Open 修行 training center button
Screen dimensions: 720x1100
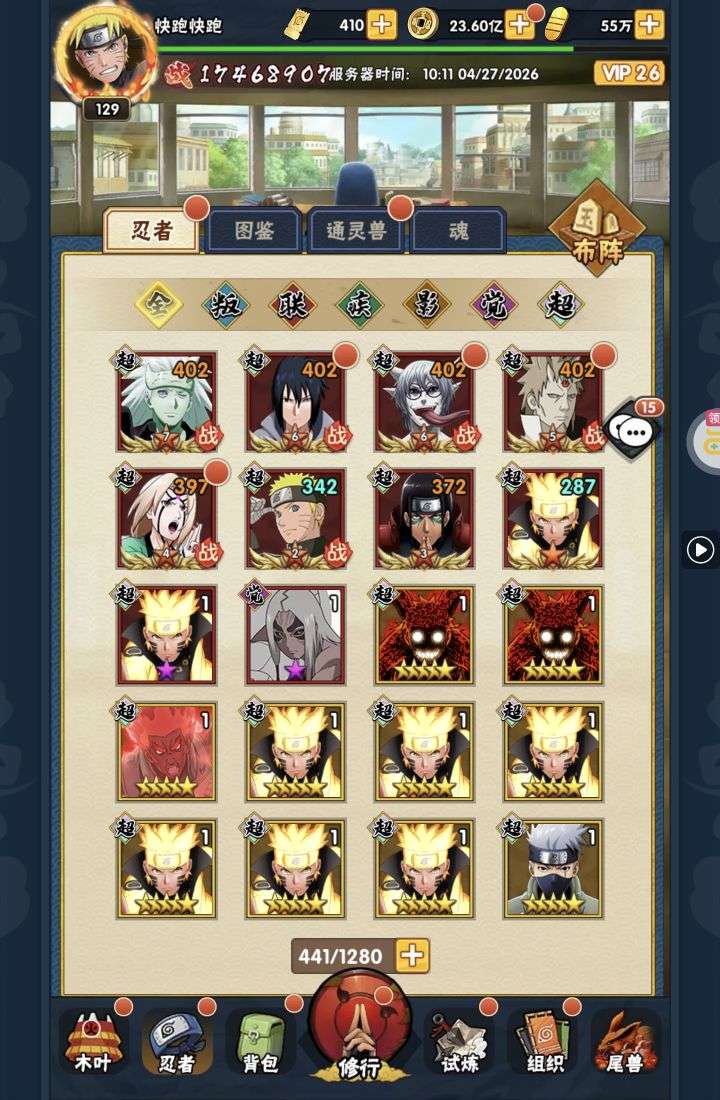tap(359, 1030)
